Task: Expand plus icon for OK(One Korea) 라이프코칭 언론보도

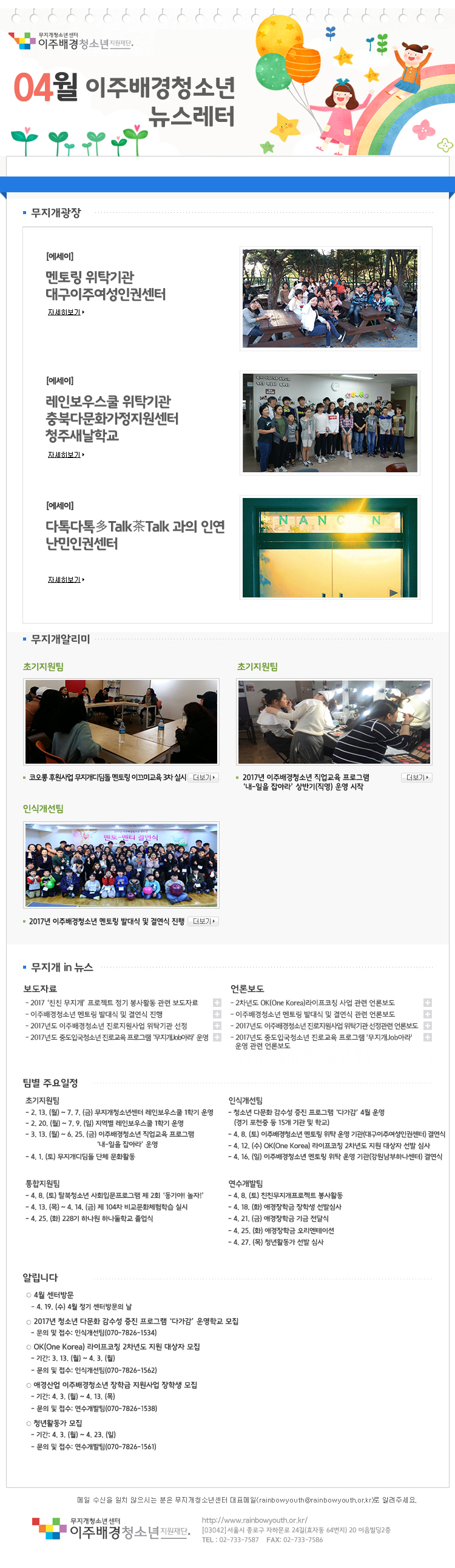Action: point(428,1003)
